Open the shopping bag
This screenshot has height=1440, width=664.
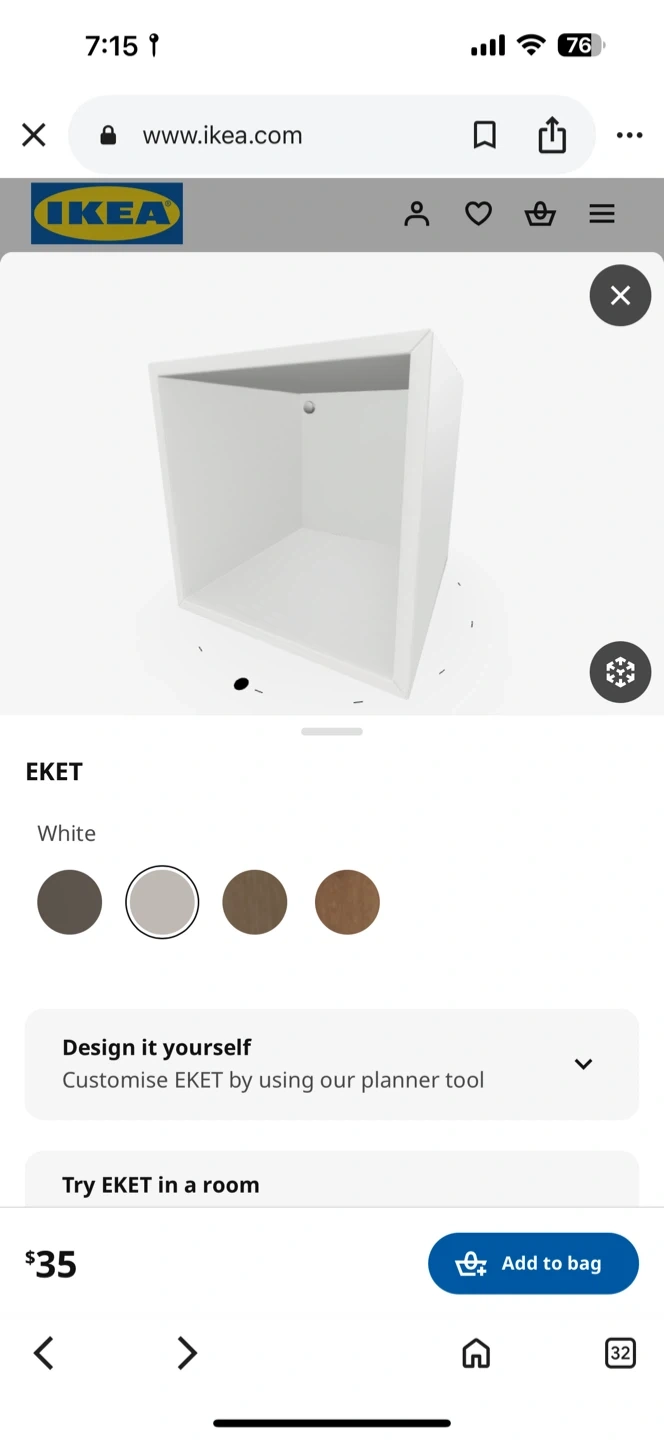[540, 213]
